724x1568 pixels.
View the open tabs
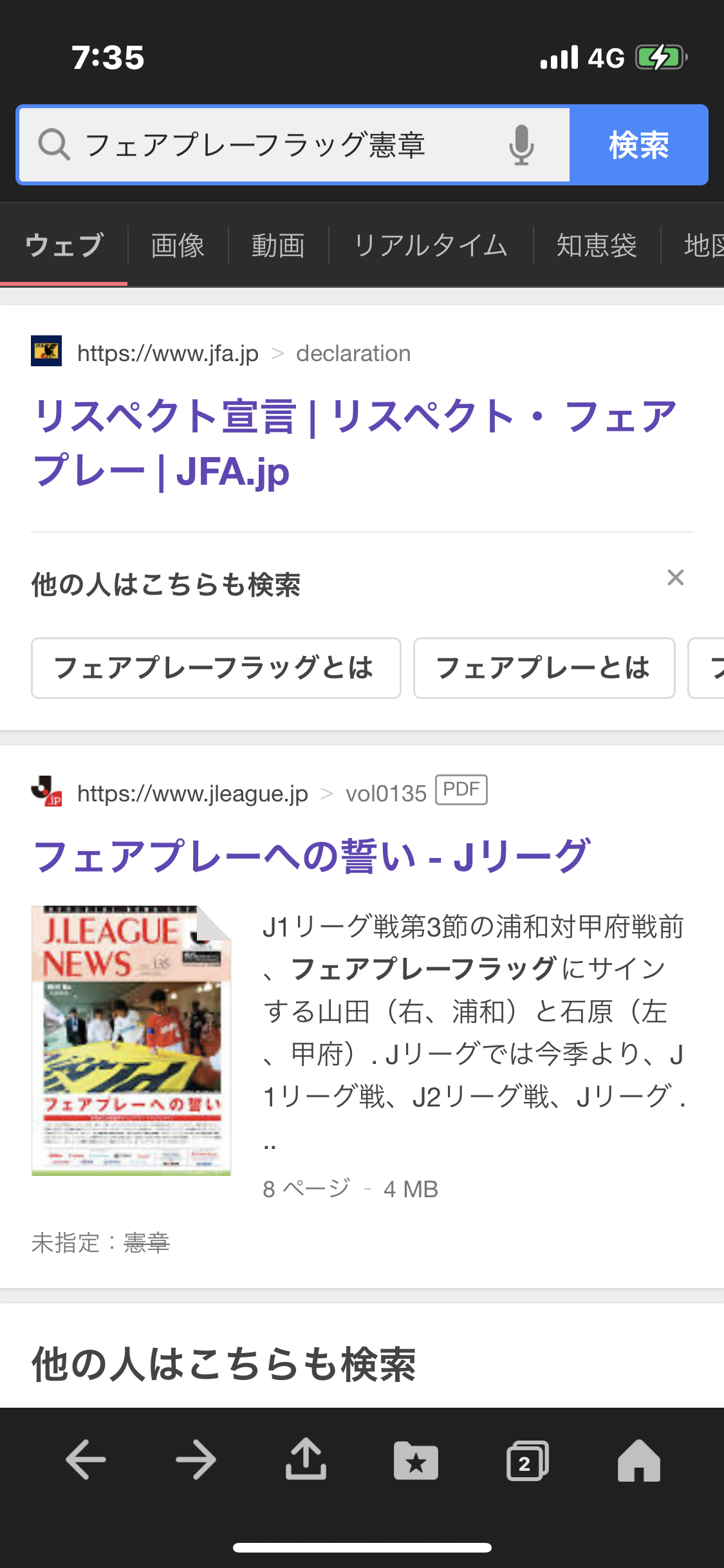527,1460
